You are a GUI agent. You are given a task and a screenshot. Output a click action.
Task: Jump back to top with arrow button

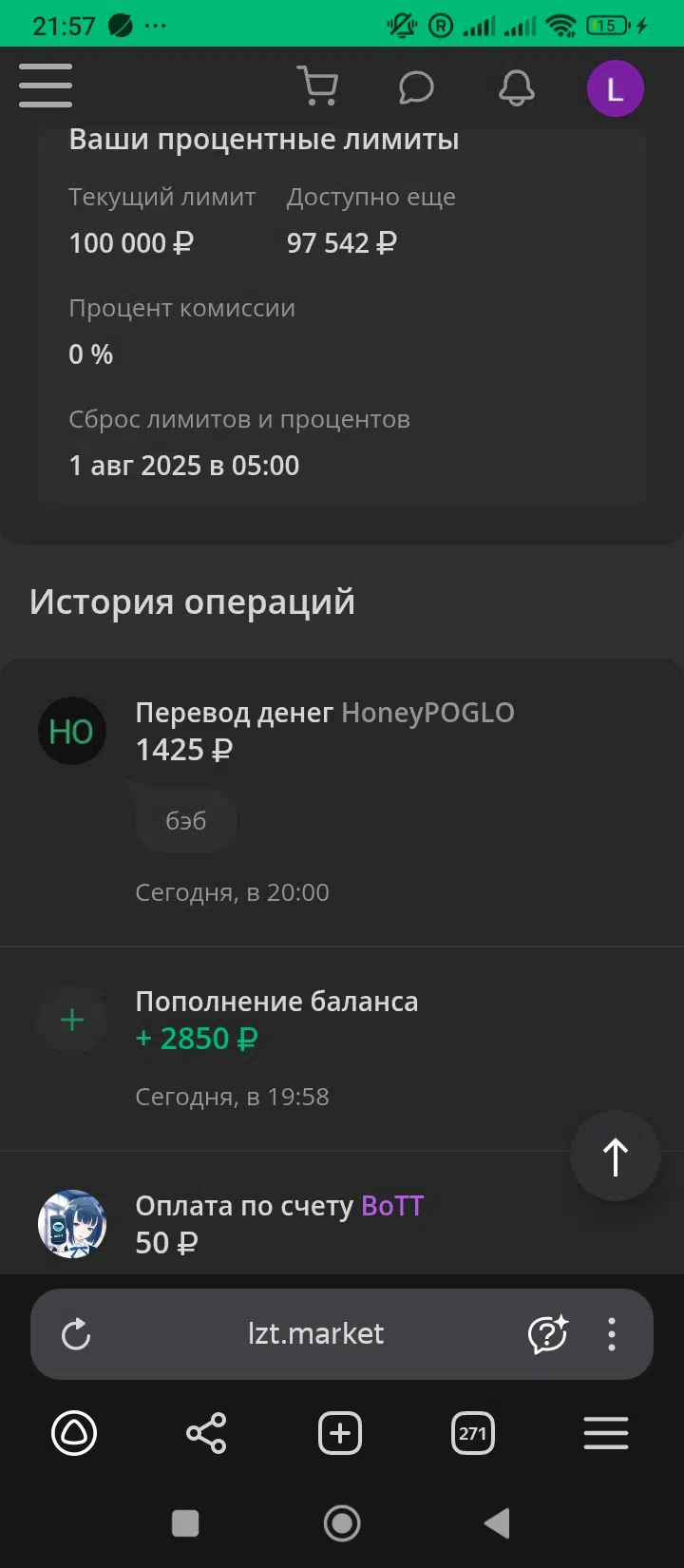616,1157
